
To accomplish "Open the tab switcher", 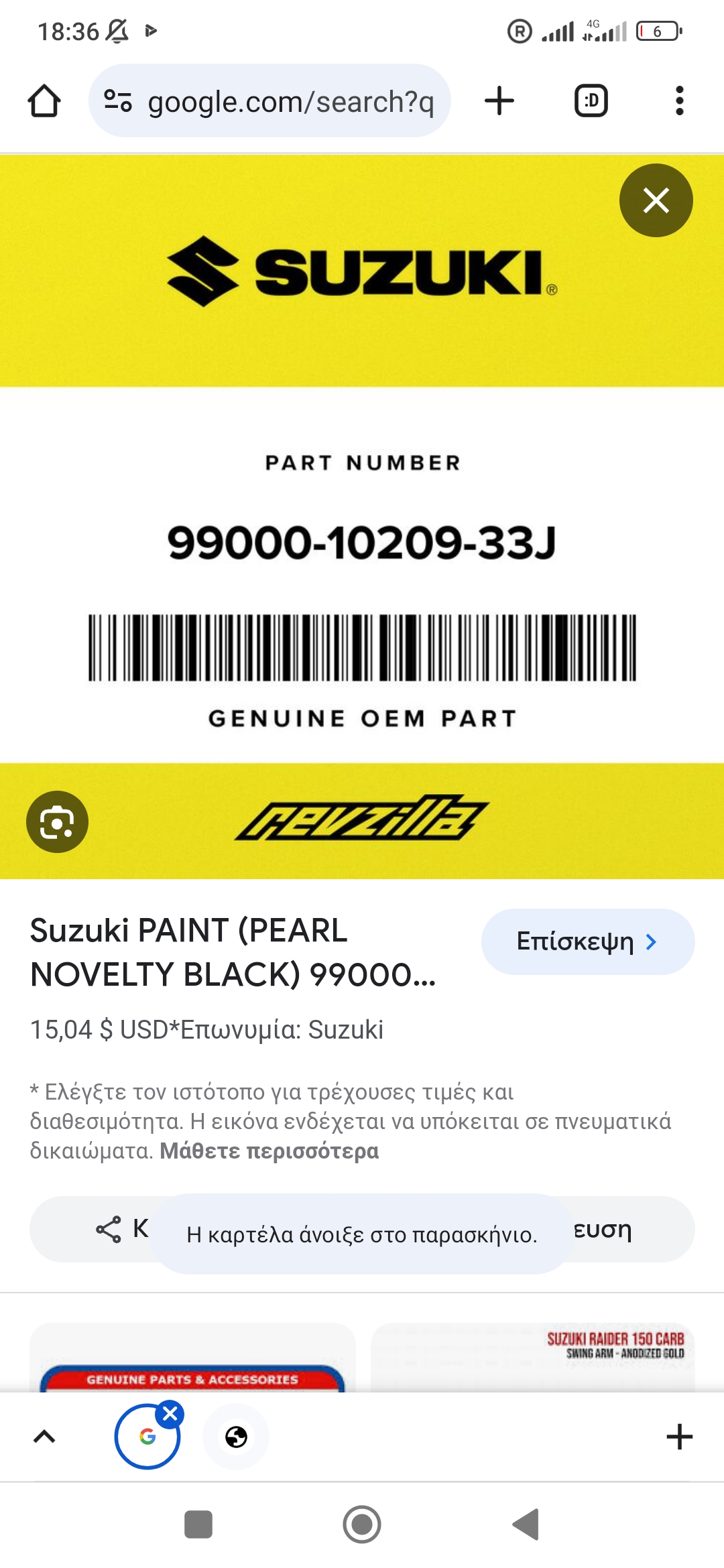I will [x=591, y=101].
